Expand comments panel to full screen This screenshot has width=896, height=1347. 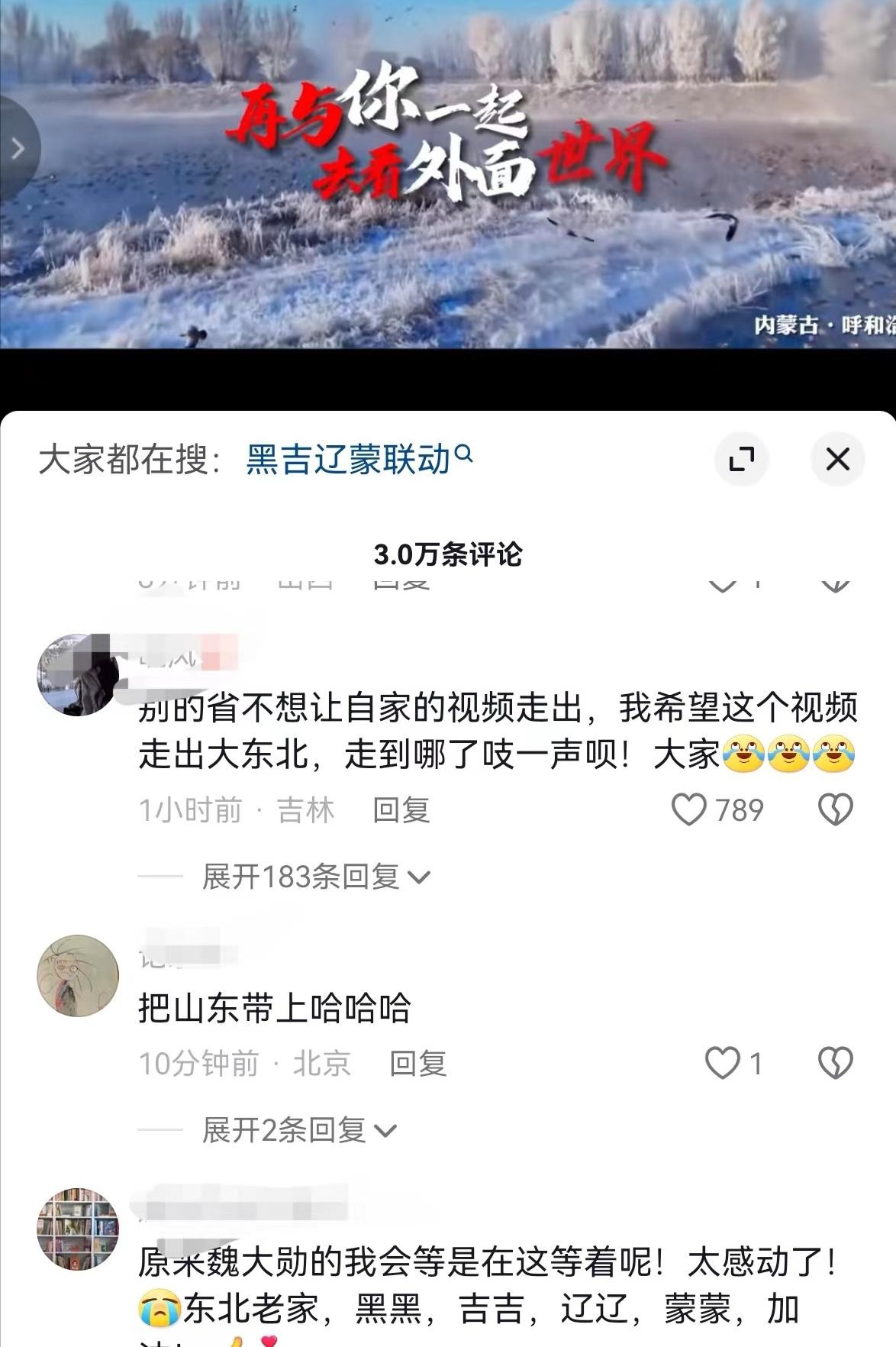coord(741,459)
